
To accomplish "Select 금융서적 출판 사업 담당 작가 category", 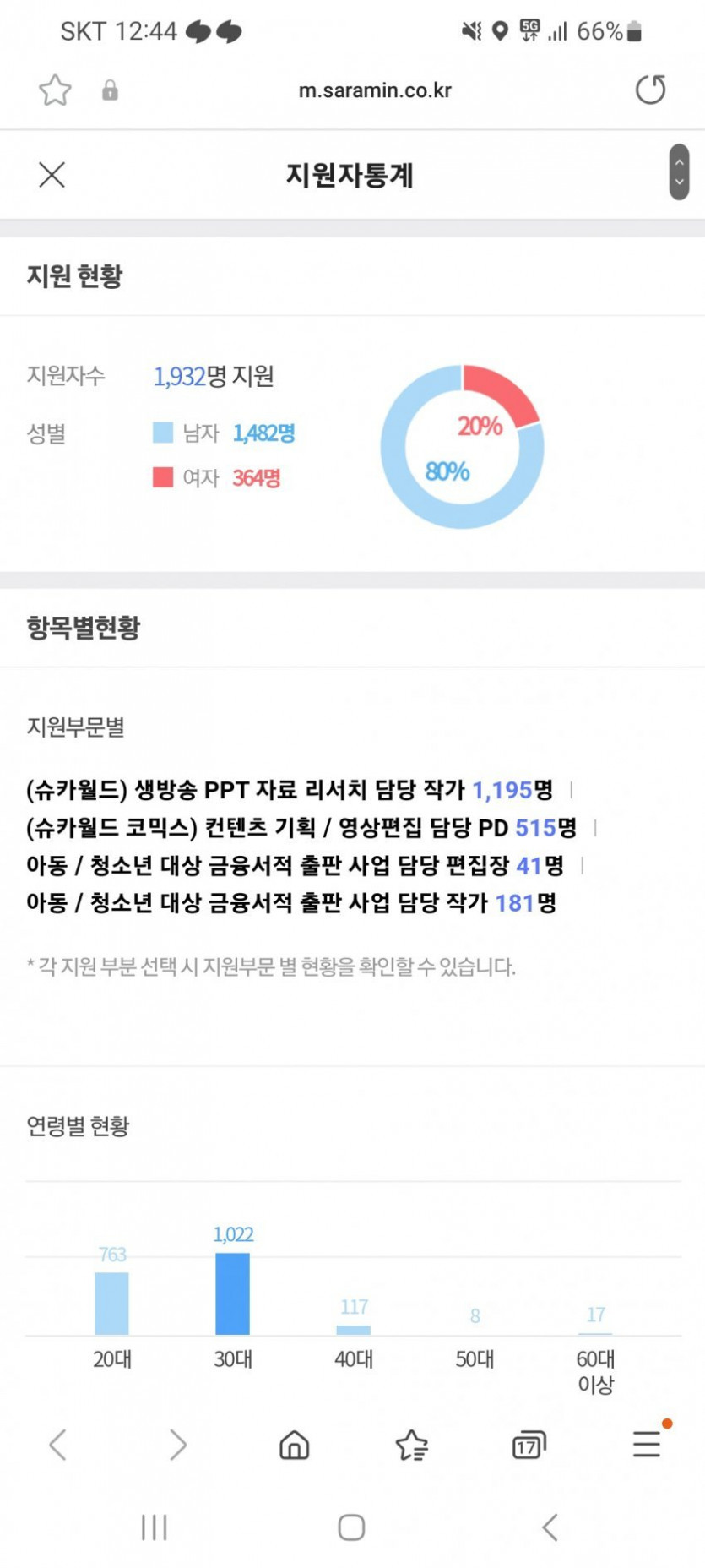I will (x=290, y=903).
